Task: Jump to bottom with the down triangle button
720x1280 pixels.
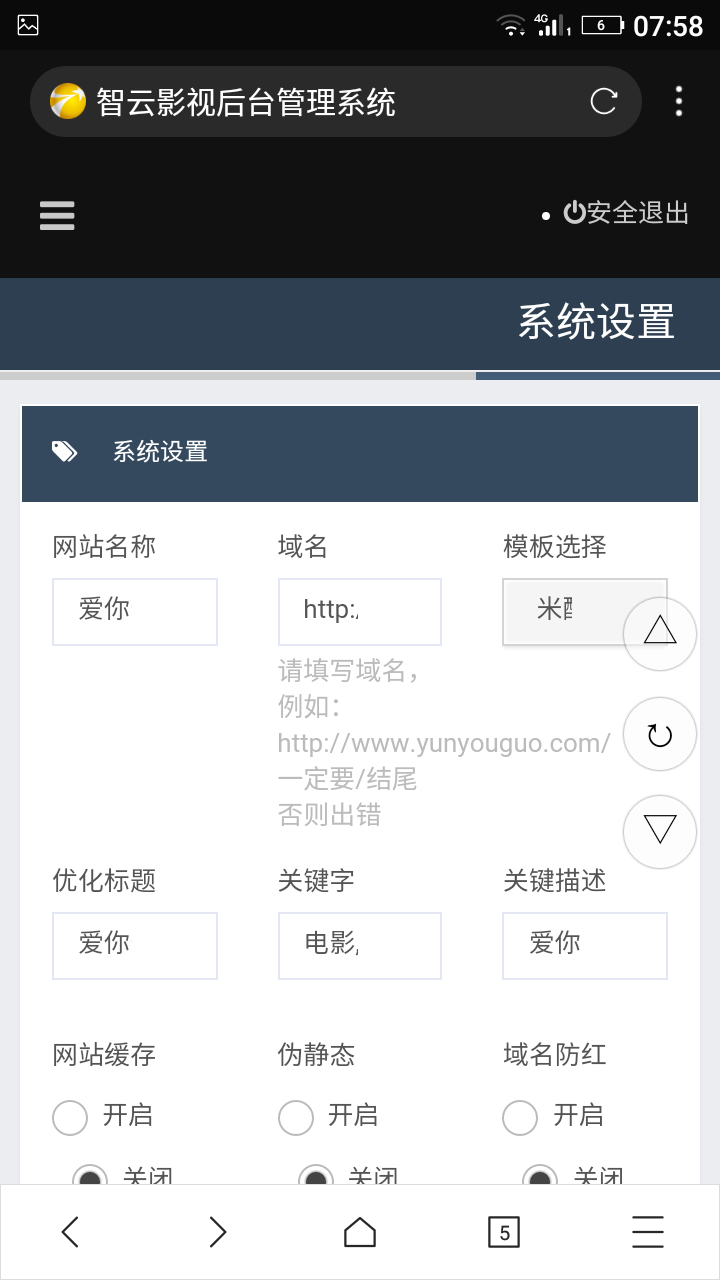Action: tap(660, 832)
